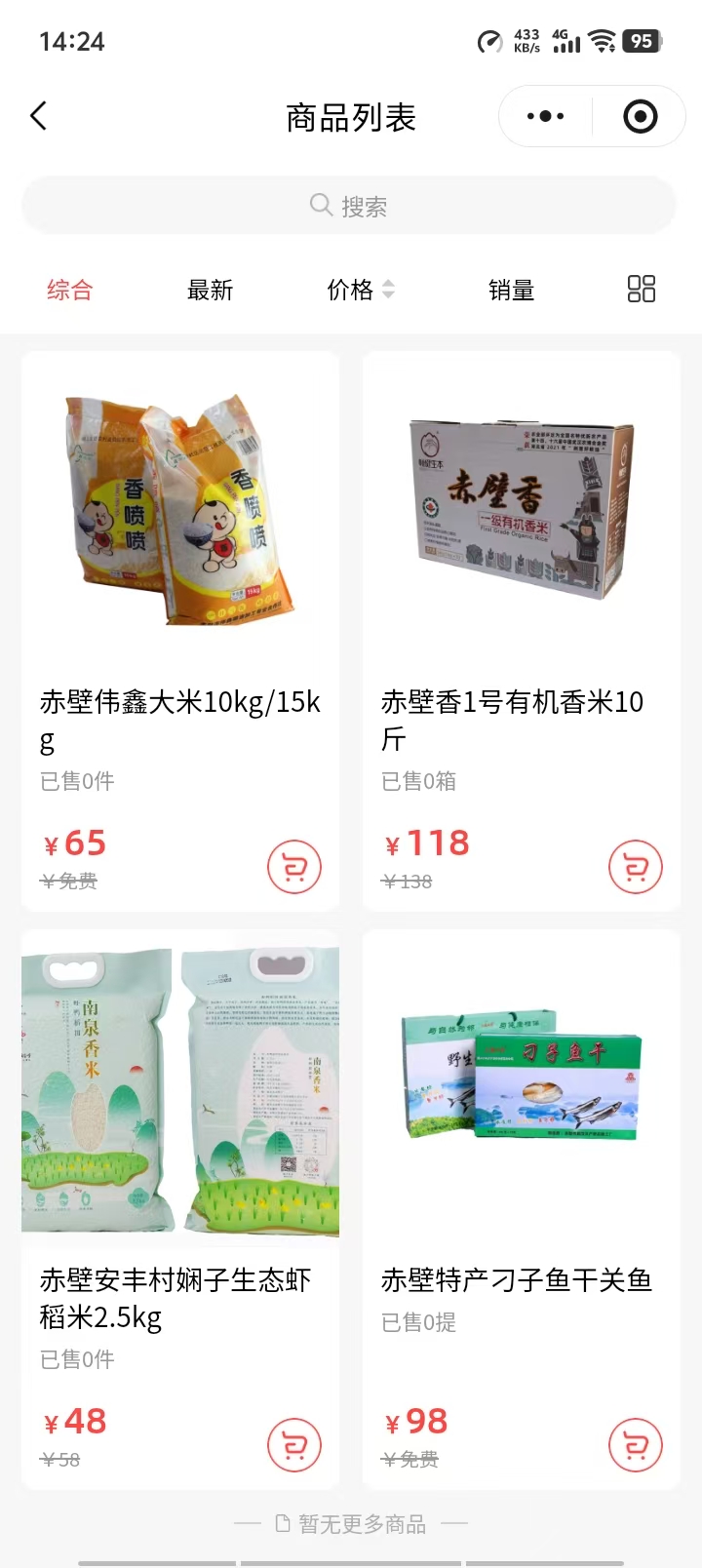Toggle the grid layout view icon
Image resolution: width=702 pixels, height=1568 pixels.
click(x=641, y=289)
